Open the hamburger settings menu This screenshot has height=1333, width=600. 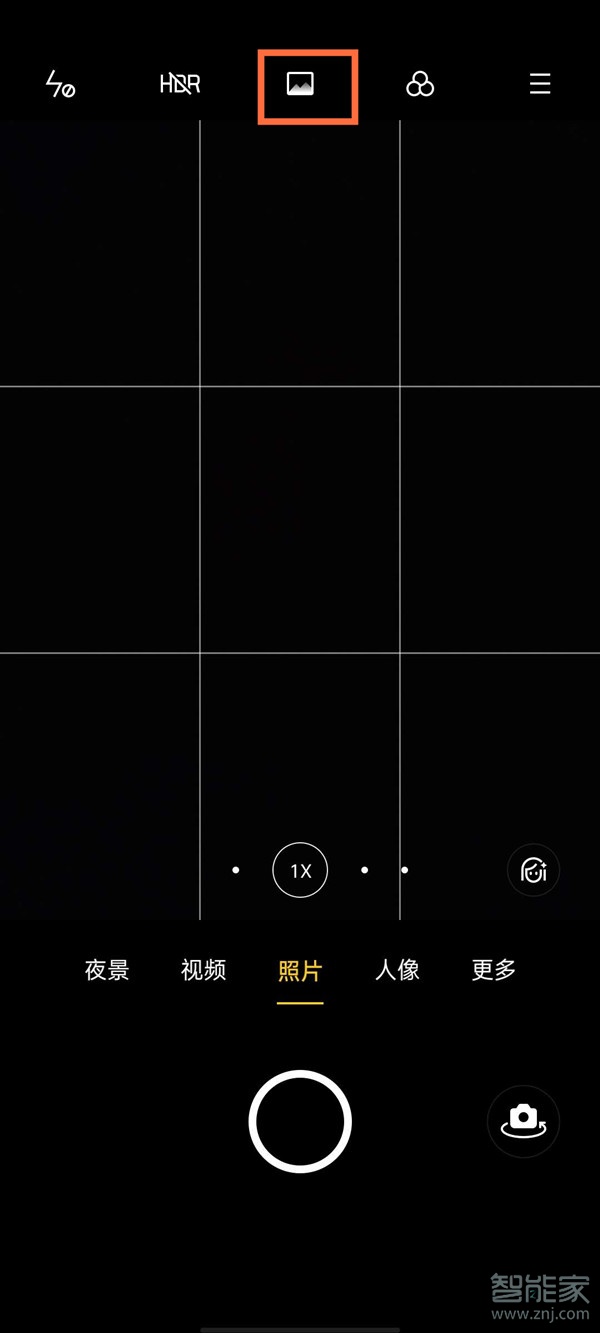[x=540, y=84]
